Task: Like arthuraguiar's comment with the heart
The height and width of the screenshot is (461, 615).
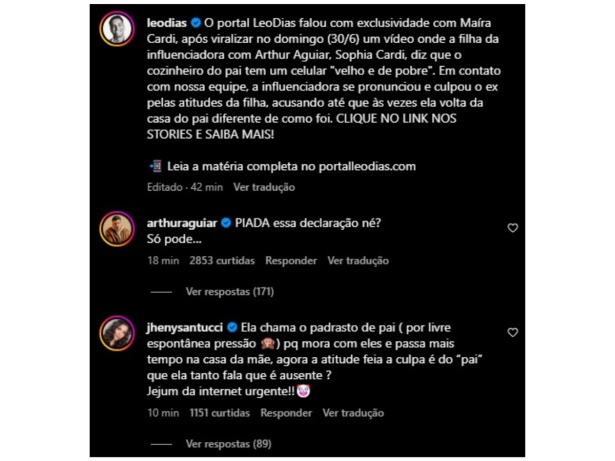Action: [x=513, y=228]
